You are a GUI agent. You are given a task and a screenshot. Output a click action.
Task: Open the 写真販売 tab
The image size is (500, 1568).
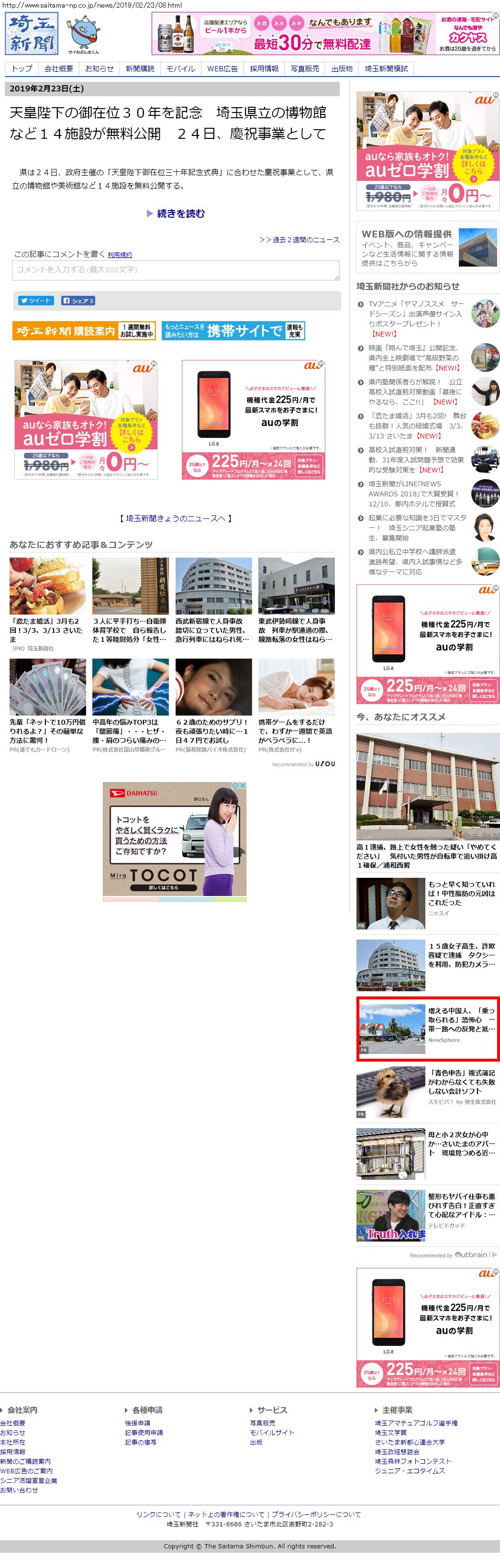305,69
